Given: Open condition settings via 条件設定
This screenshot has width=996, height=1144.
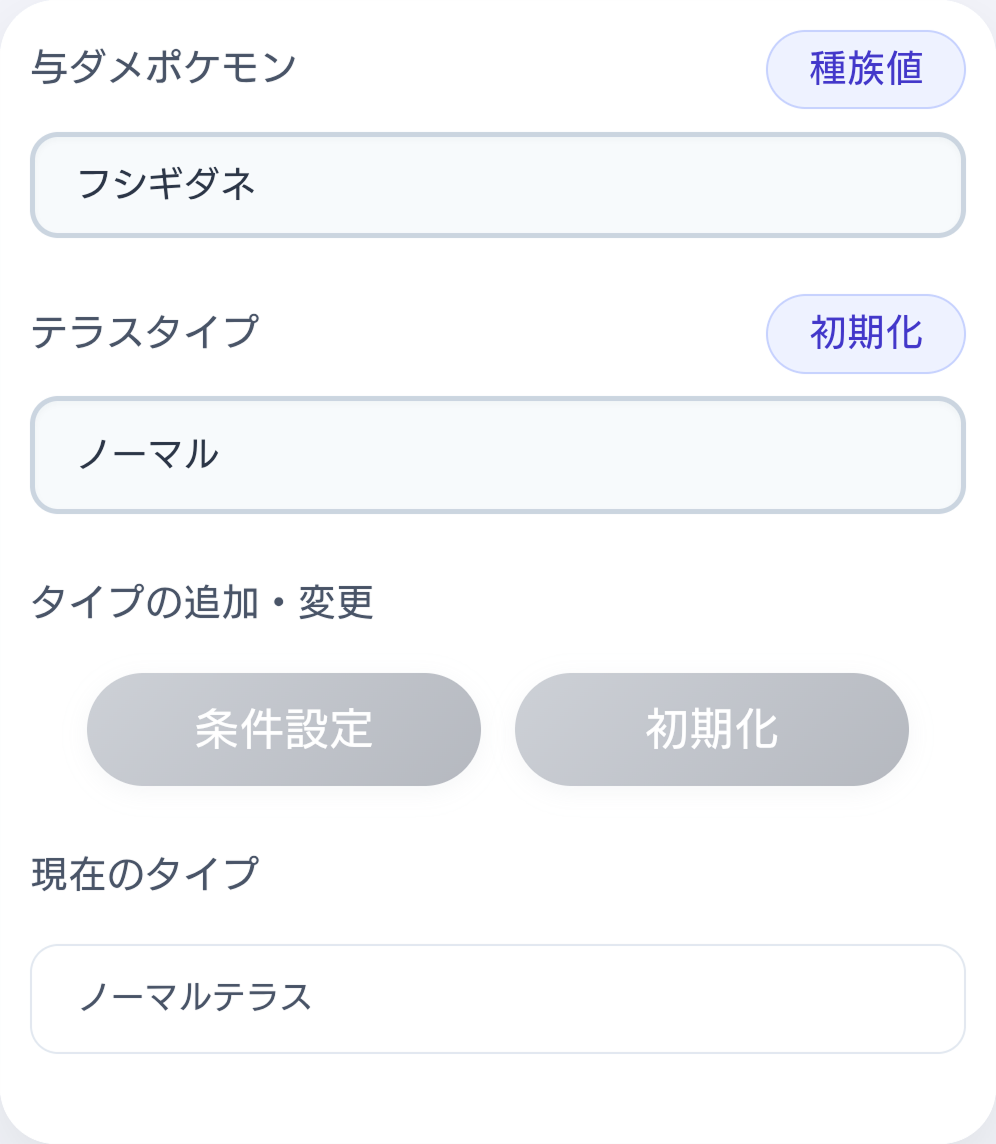Looking at the screenshot, I should [283, 728].
